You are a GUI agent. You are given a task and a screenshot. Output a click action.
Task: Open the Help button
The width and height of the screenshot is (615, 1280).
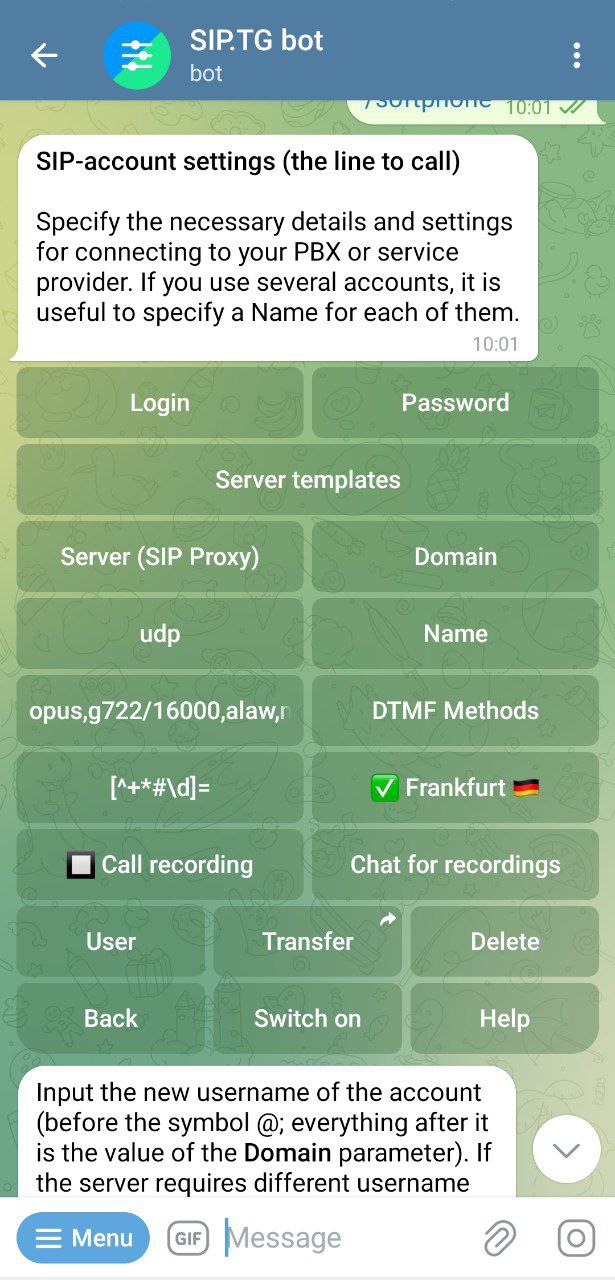505,1019
